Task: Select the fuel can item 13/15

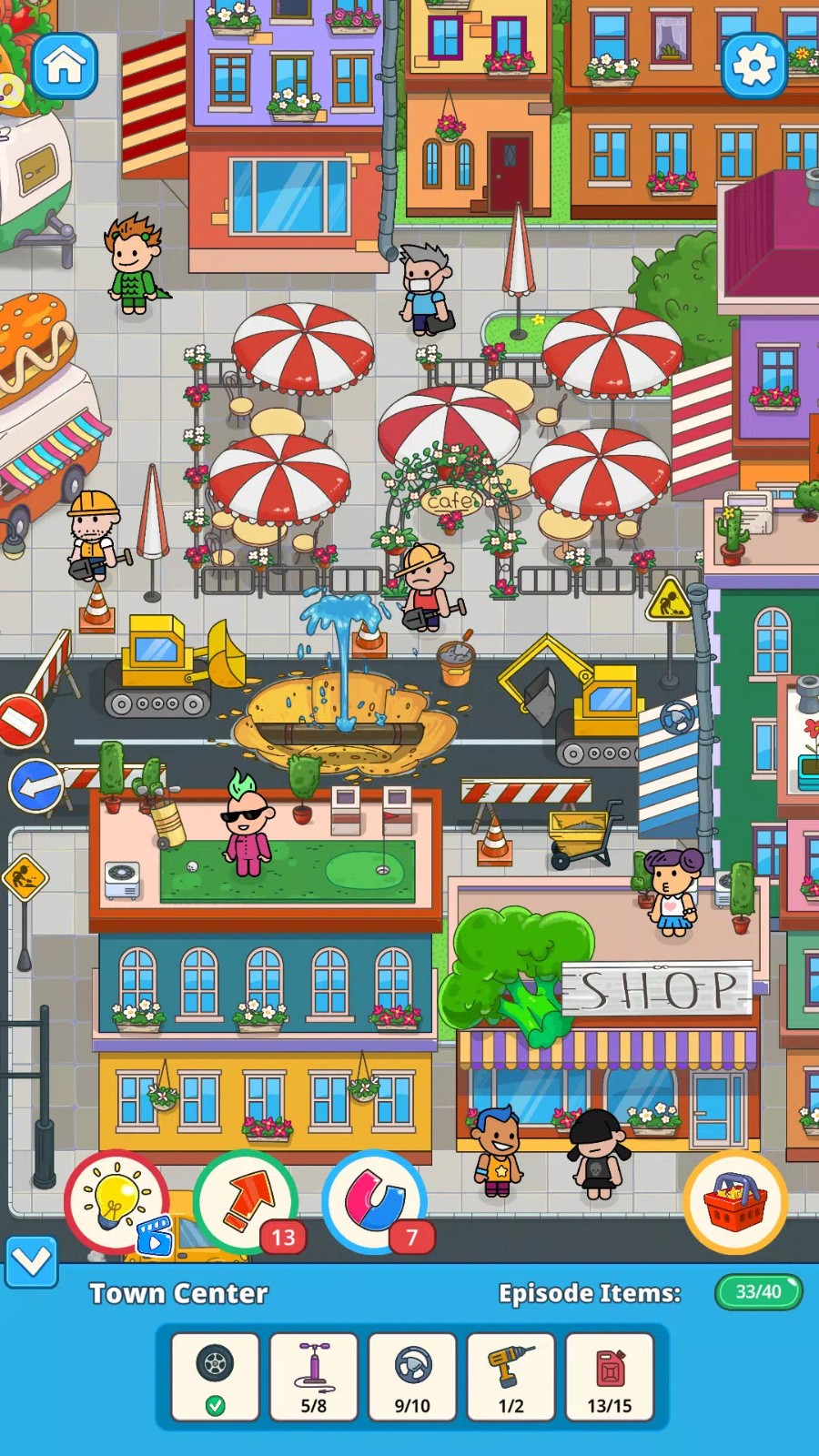Action: pos(609,1376)
